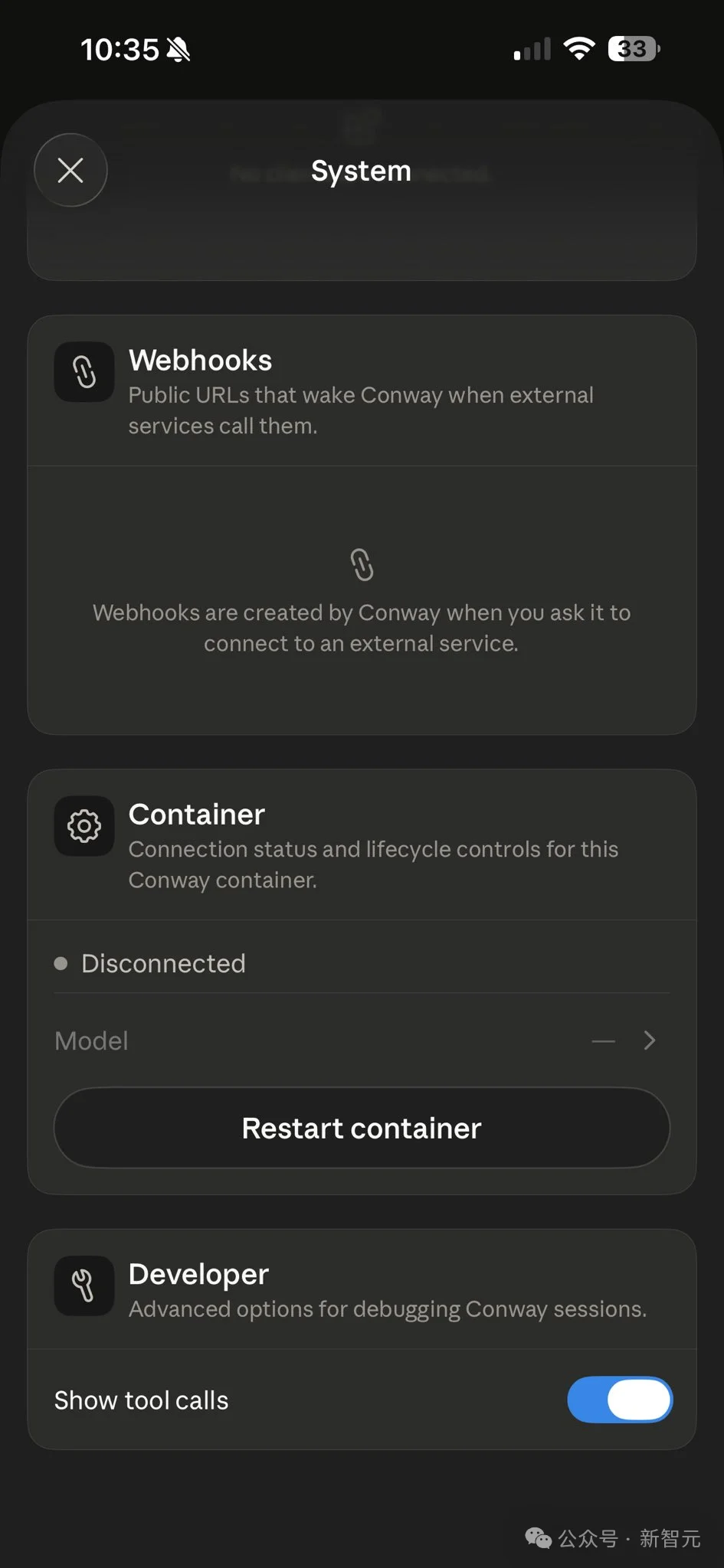Viewport: 724px width, 1568px height.
Task: Disable the Show tool calls switch
Action: click(620, 1400)
